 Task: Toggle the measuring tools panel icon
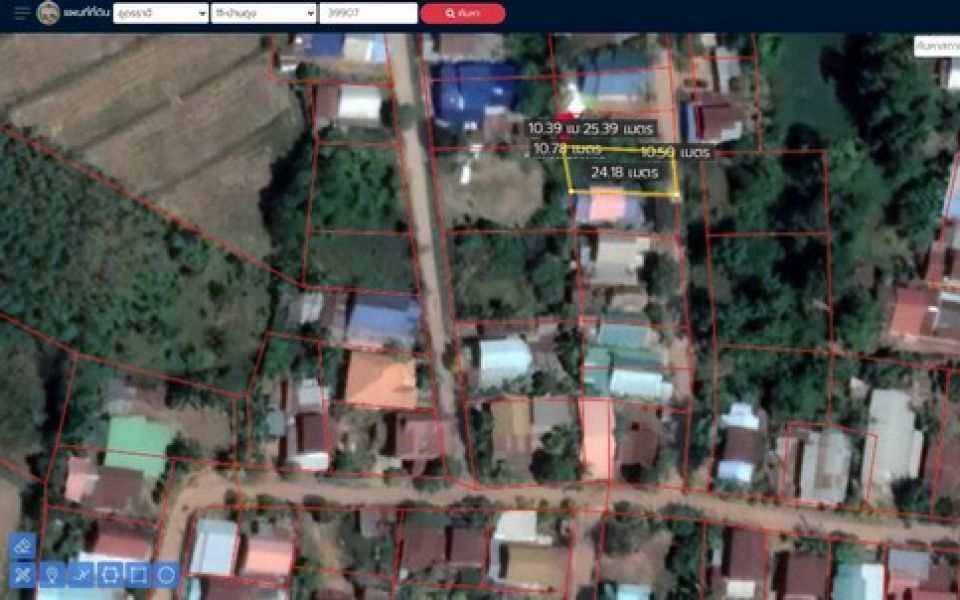[22, 575]
